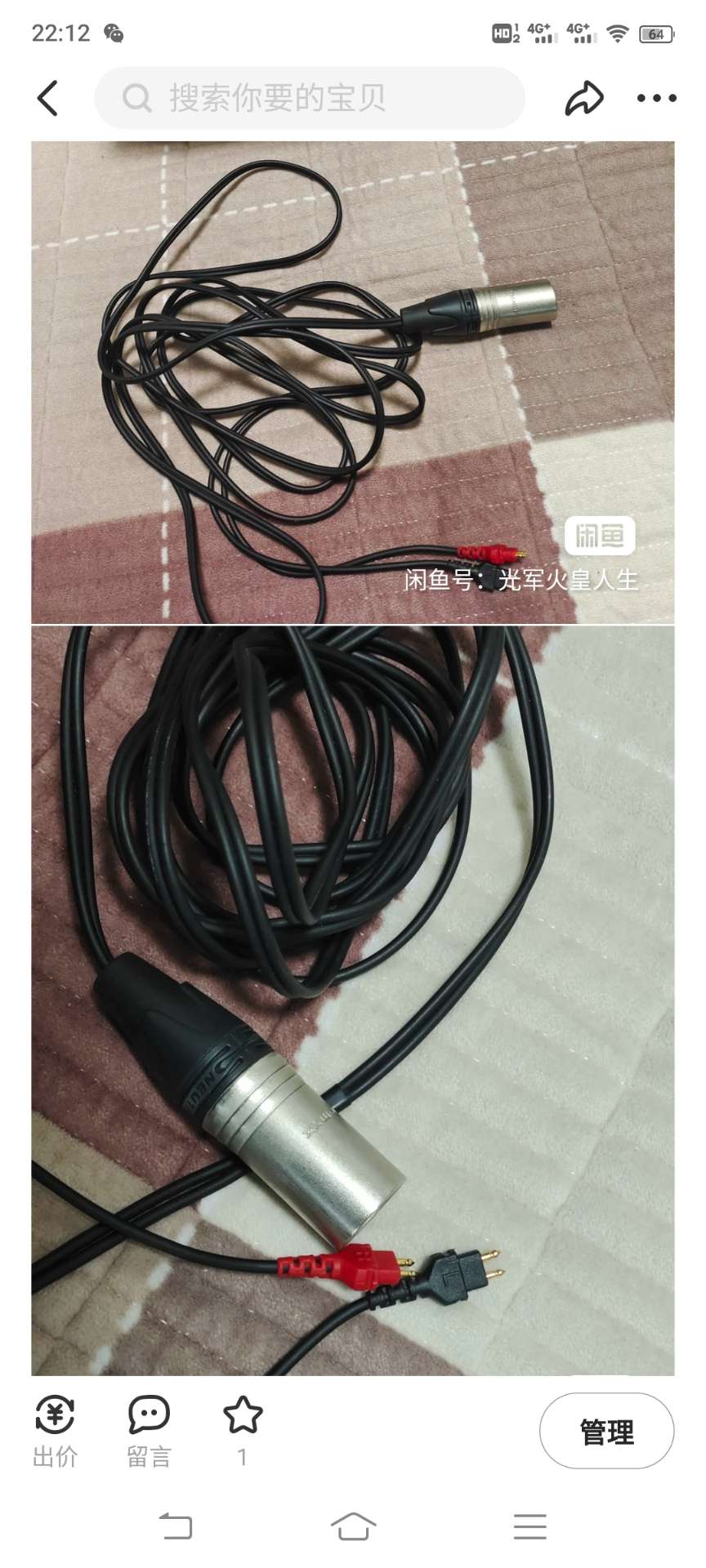
Task: Open the search field 搜索你要的宝贝
Action: [x=311, y=98]
